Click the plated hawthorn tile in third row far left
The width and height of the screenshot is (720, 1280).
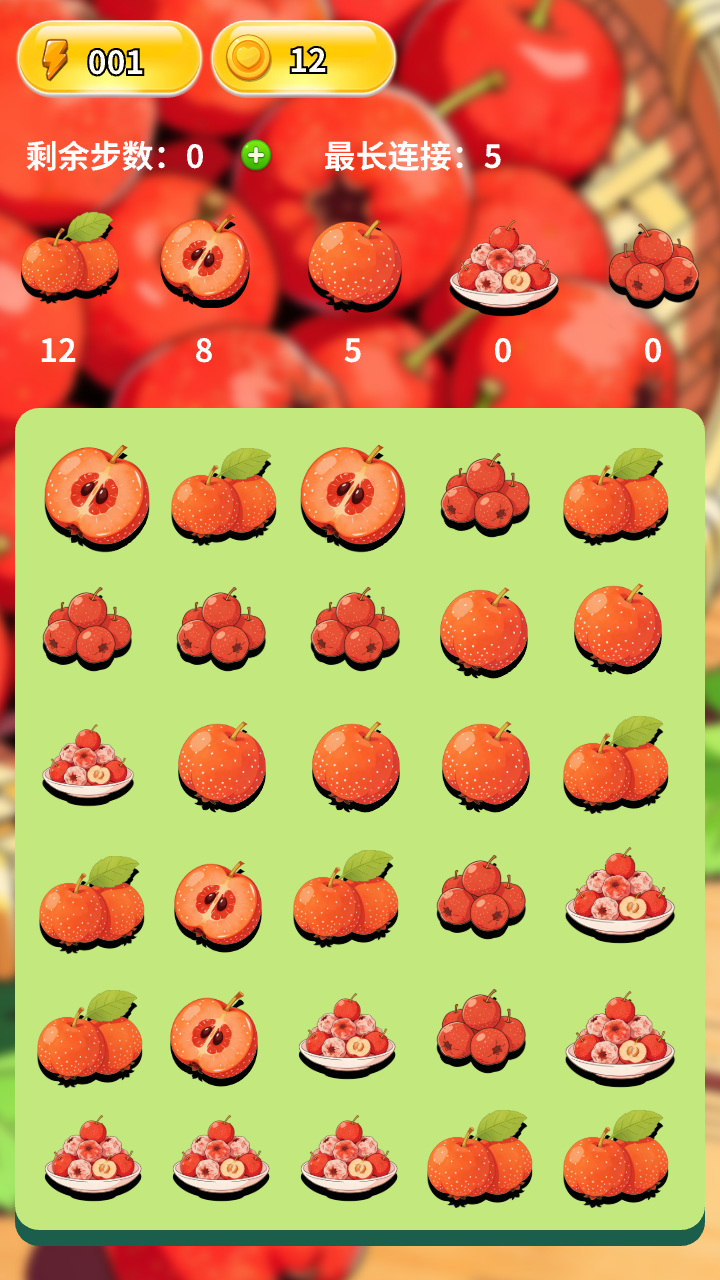coord(89,765)
